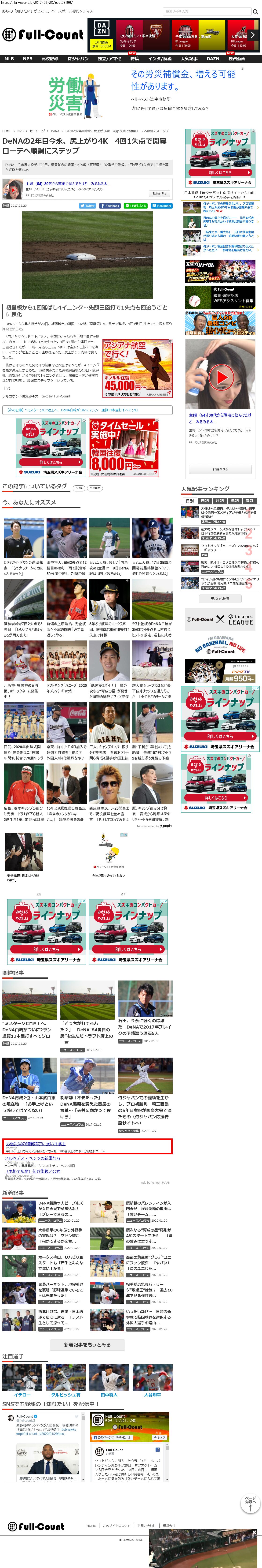Share article on Facebook
This screenshot has height=1568, width=262.
click(110, 206)
